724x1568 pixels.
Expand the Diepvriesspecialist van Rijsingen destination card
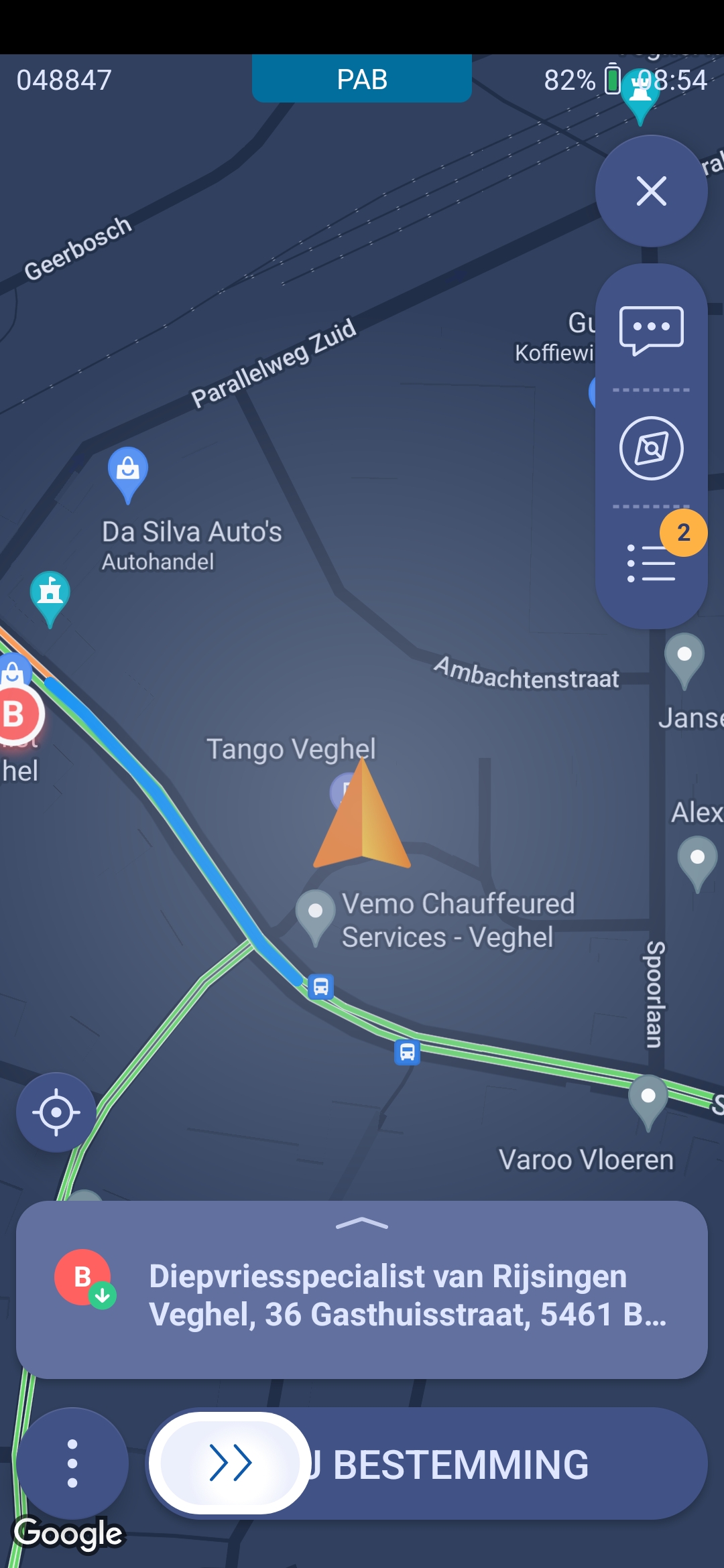(362, 1289)
